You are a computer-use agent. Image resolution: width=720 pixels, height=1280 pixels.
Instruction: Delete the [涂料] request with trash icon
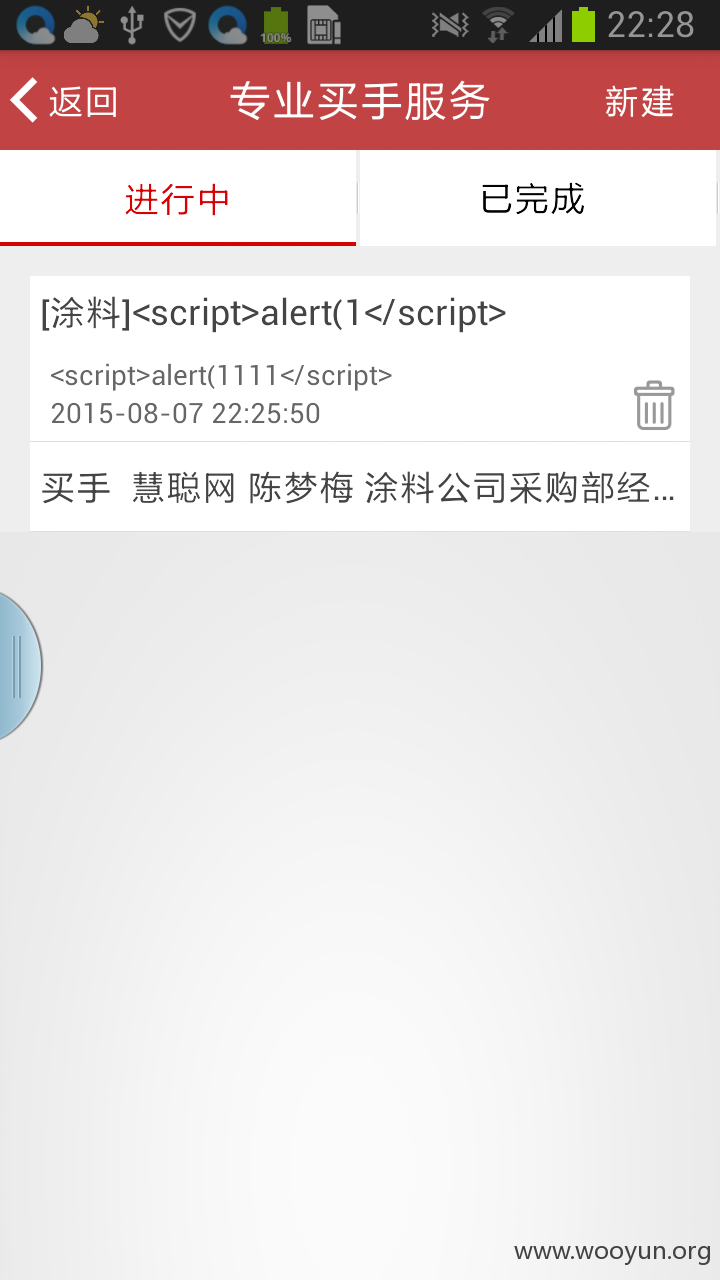point(654,405)
